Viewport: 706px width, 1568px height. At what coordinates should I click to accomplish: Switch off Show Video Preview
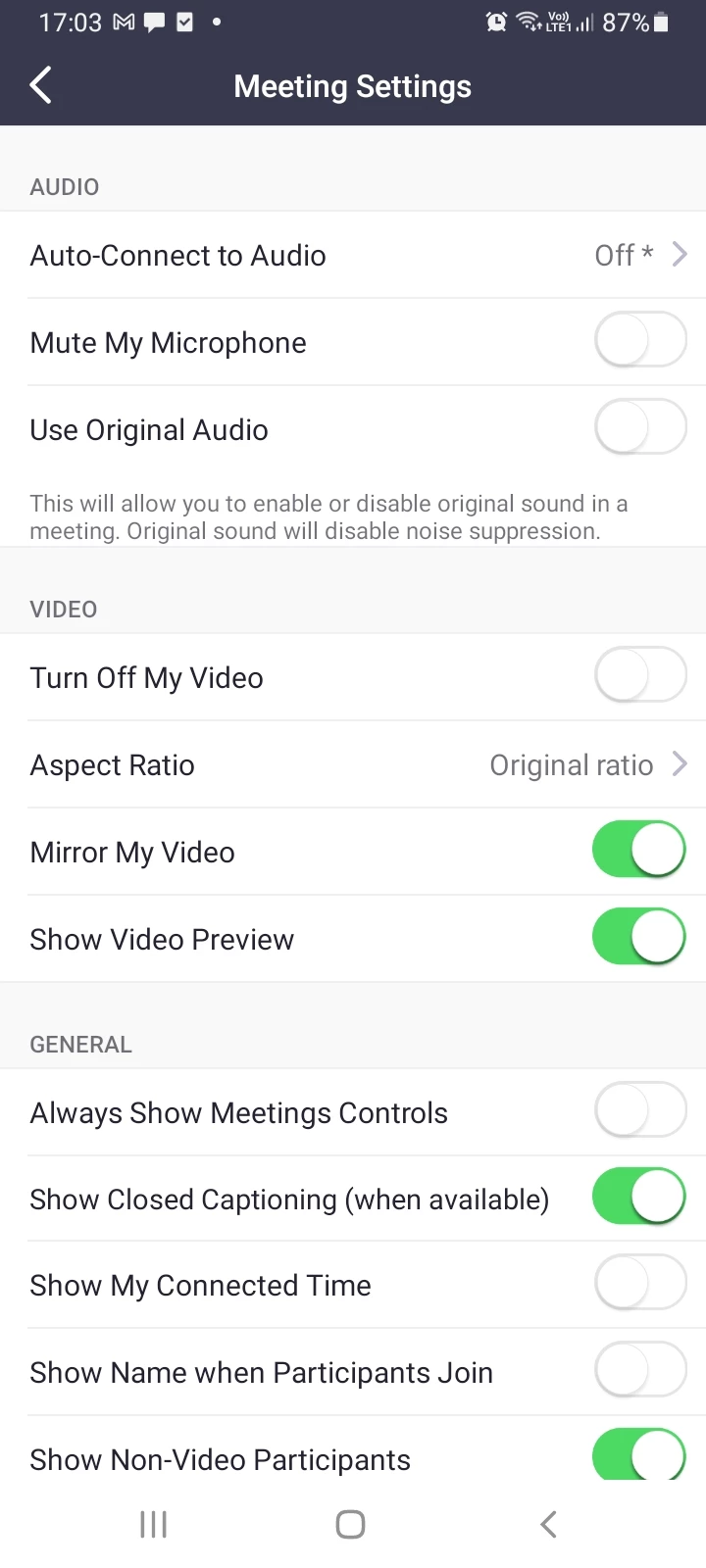[x=639, y=938]
